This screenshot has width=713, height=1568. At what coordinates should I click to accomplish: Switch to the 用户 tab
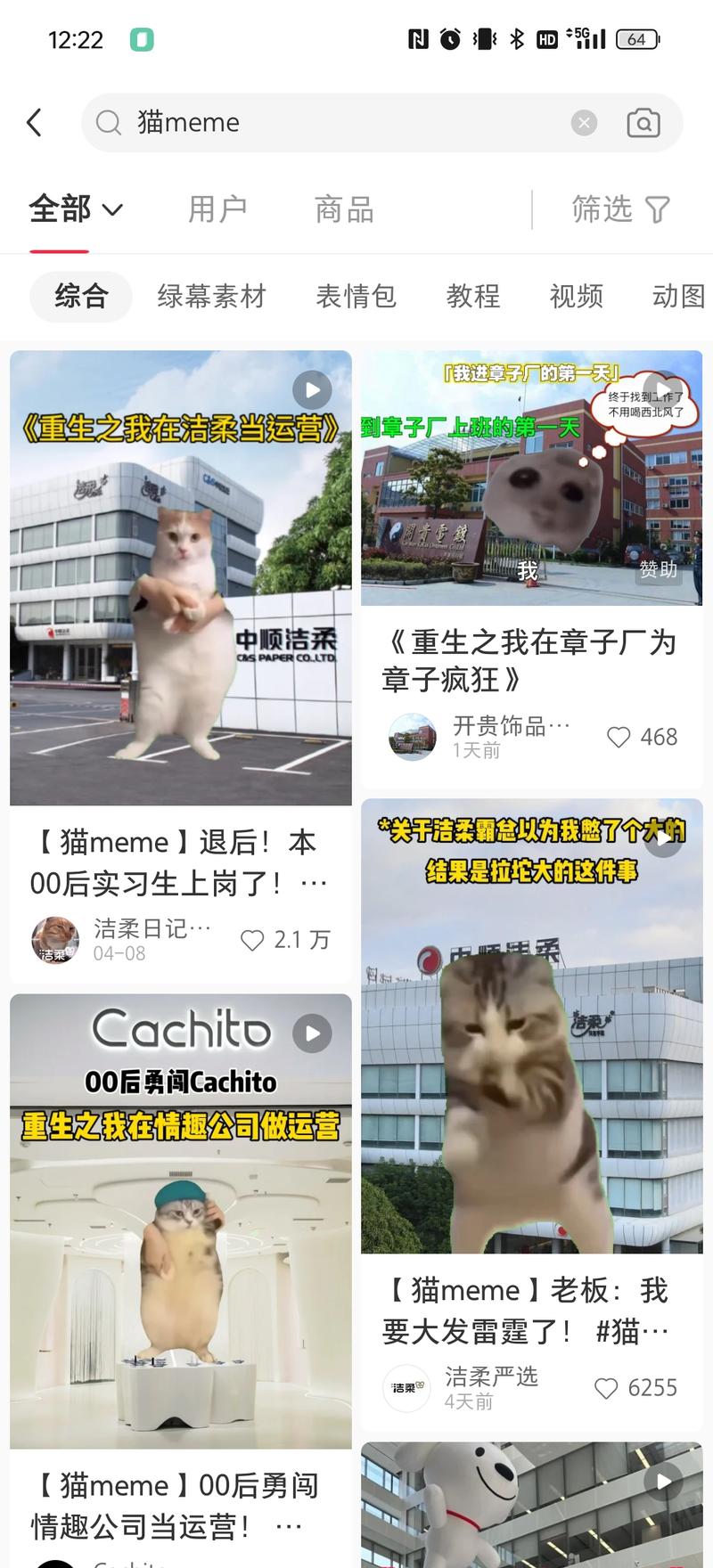(217, 209)
